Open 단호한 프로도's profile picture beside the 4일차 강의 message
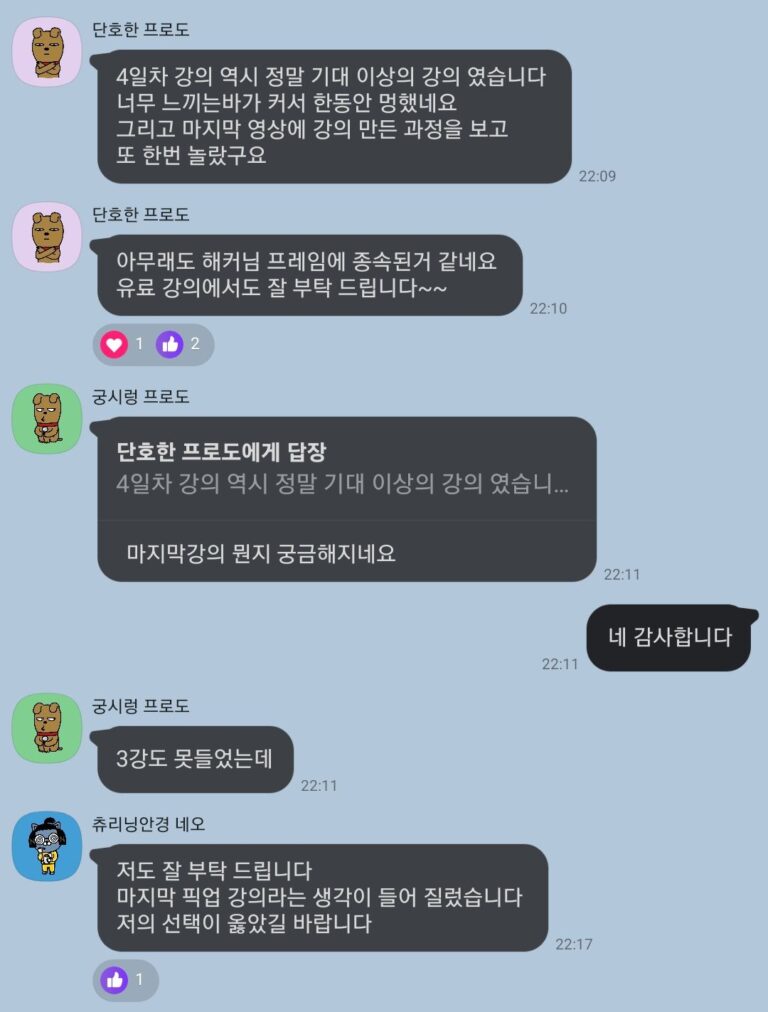This screenshot has width=768, height=1012. coord(46,52)
